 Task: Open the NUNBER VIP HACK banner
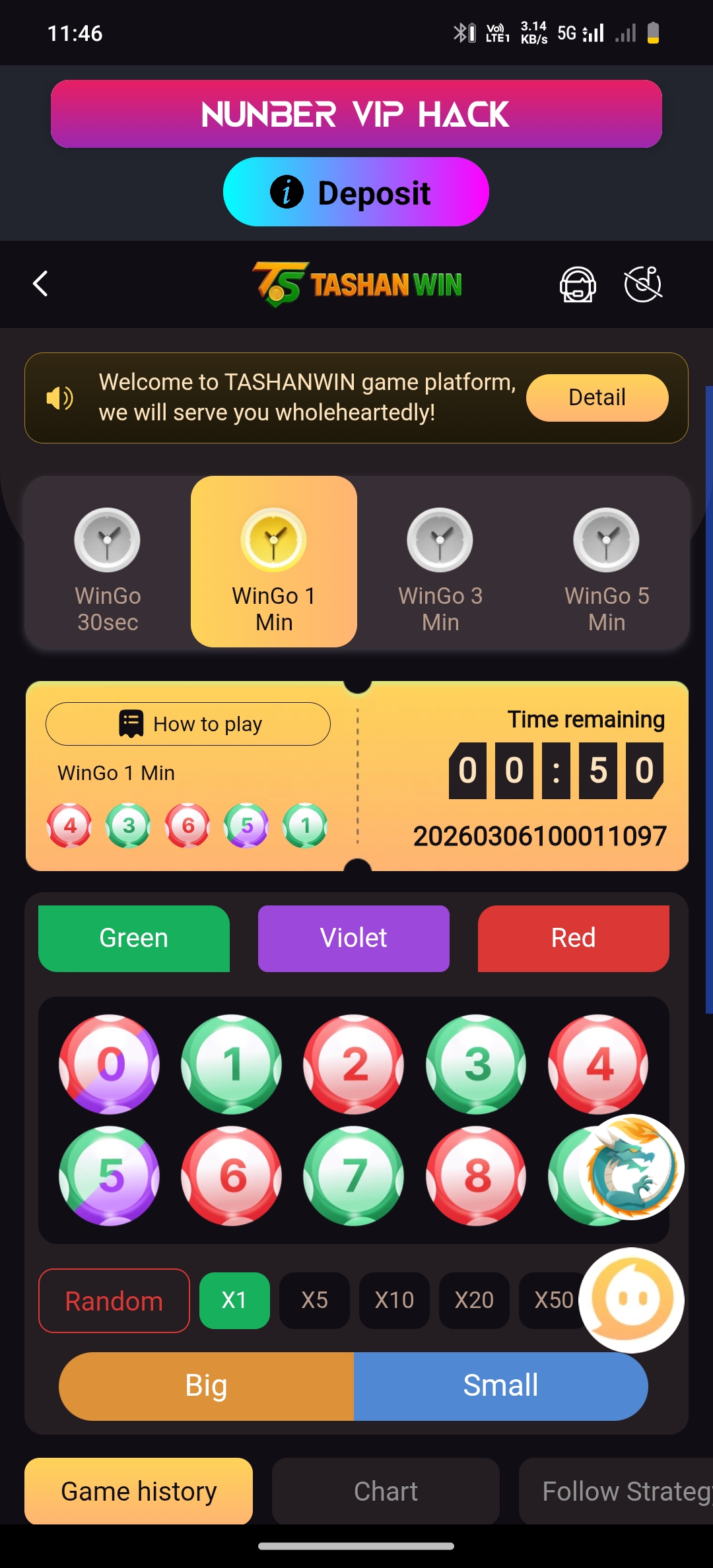(x=356, y=114)
